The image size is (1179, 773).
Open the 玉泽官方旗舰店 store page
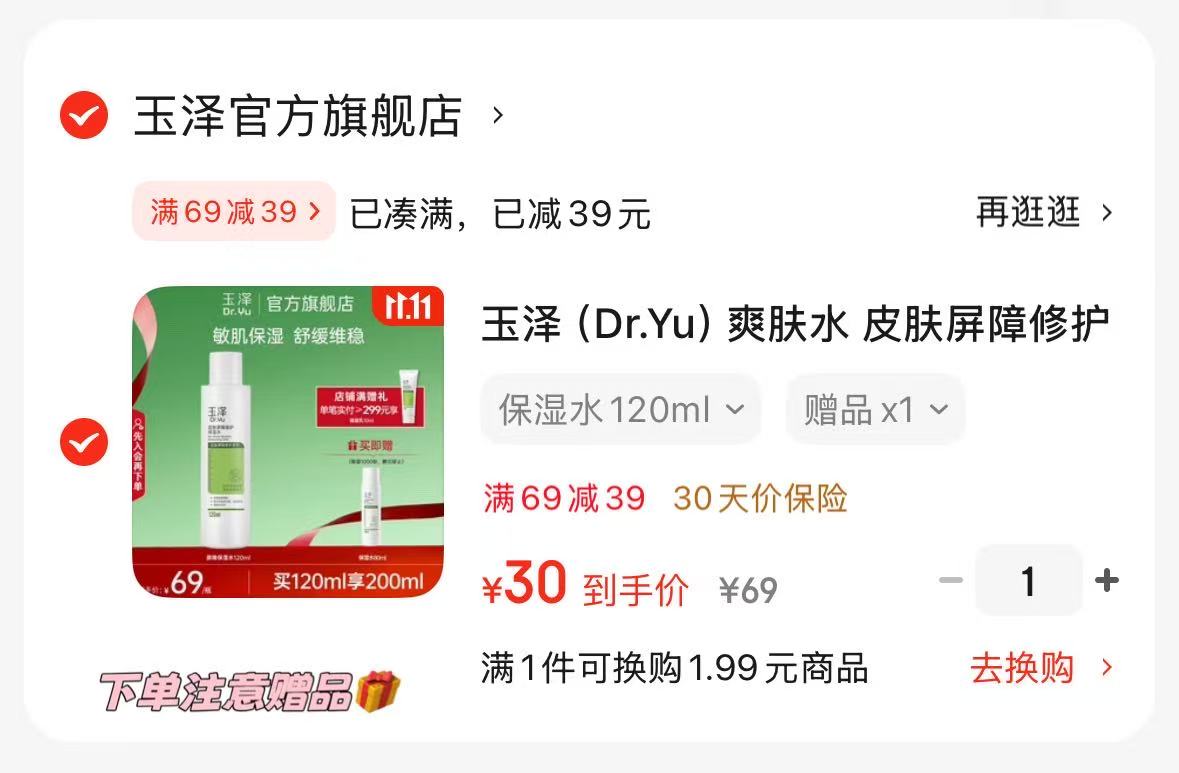[x=298, y=116]
